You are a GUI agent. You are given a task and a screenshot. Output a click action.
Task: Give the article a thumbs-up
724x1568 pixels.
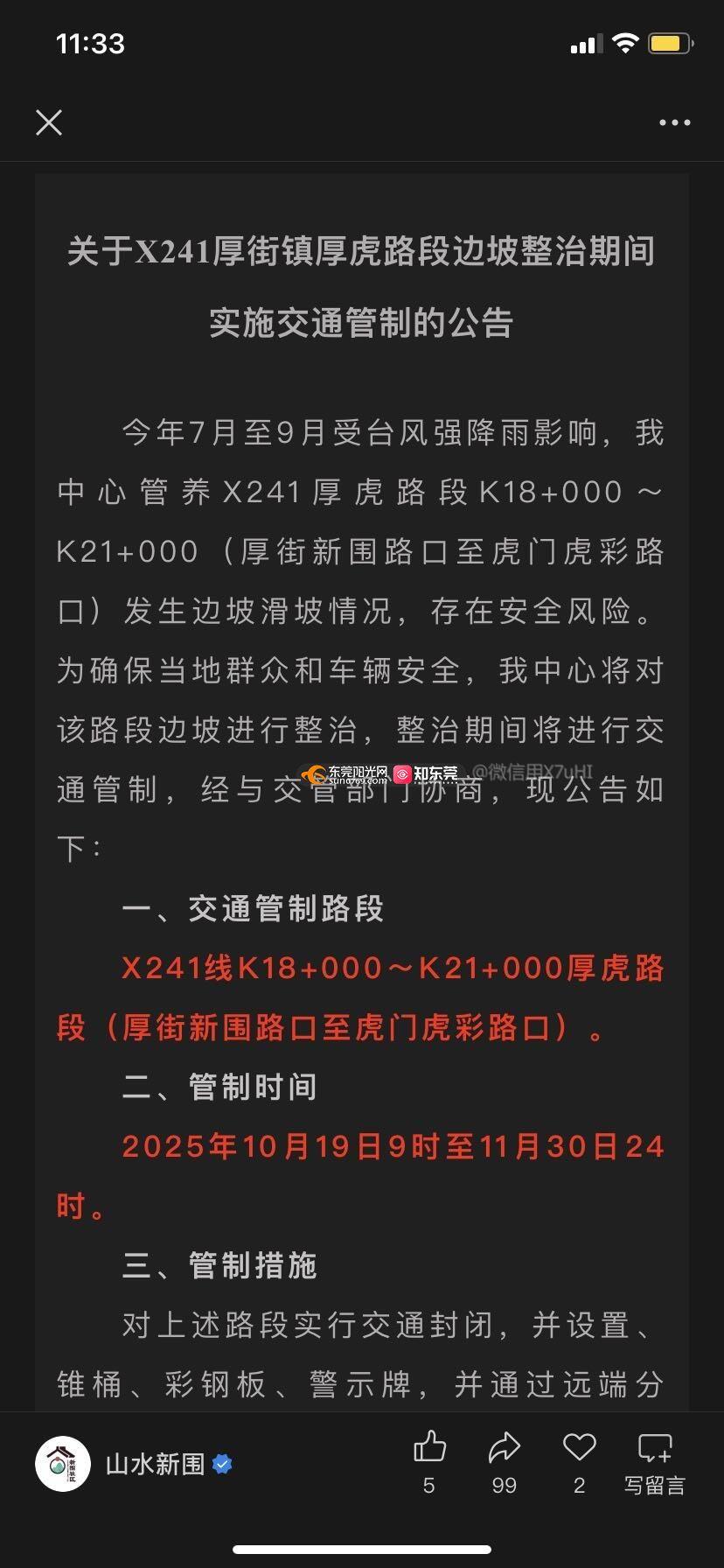point(429,1449)
